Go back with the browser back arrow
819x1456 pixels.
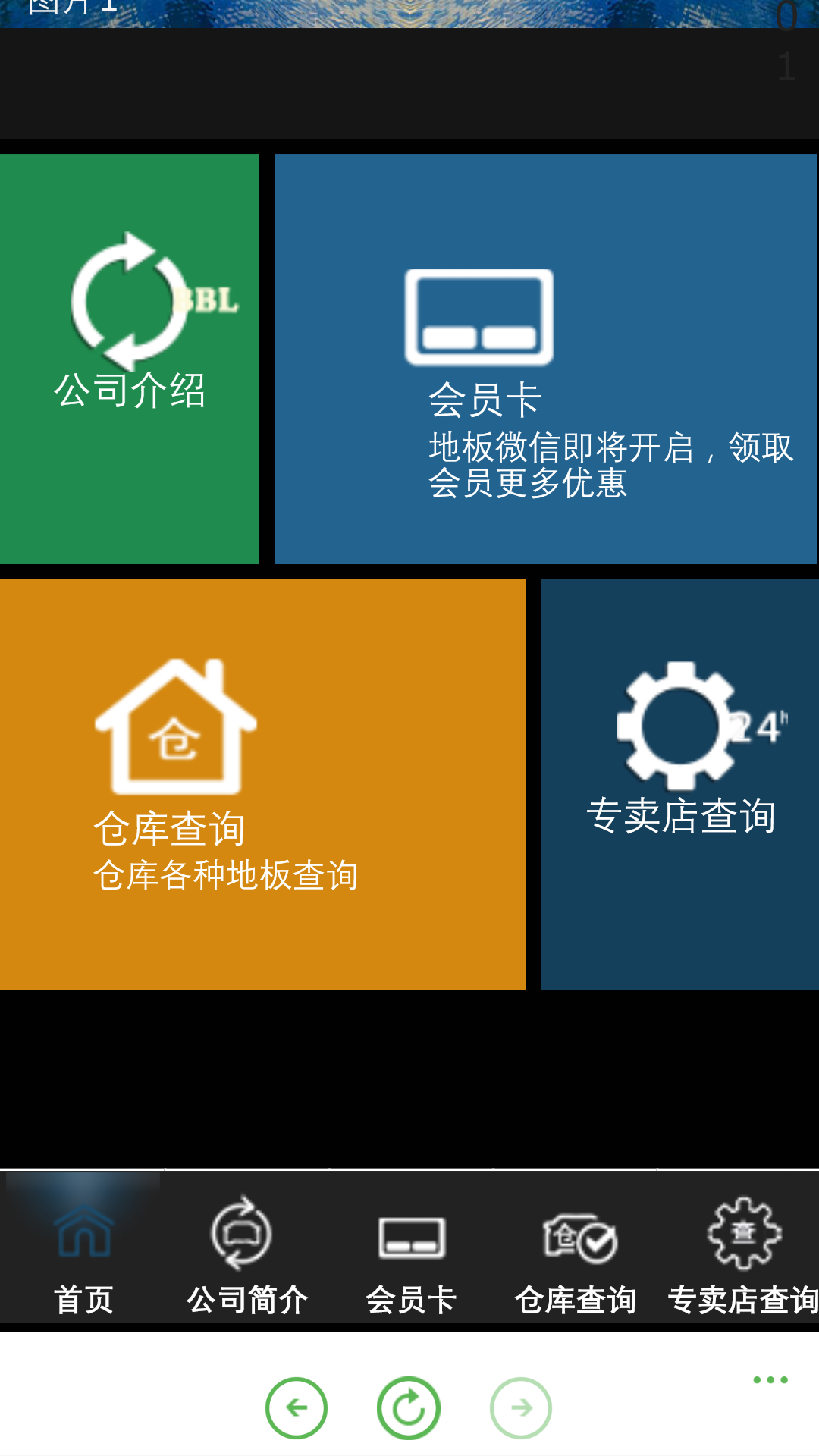click(x=297, y=1407)
